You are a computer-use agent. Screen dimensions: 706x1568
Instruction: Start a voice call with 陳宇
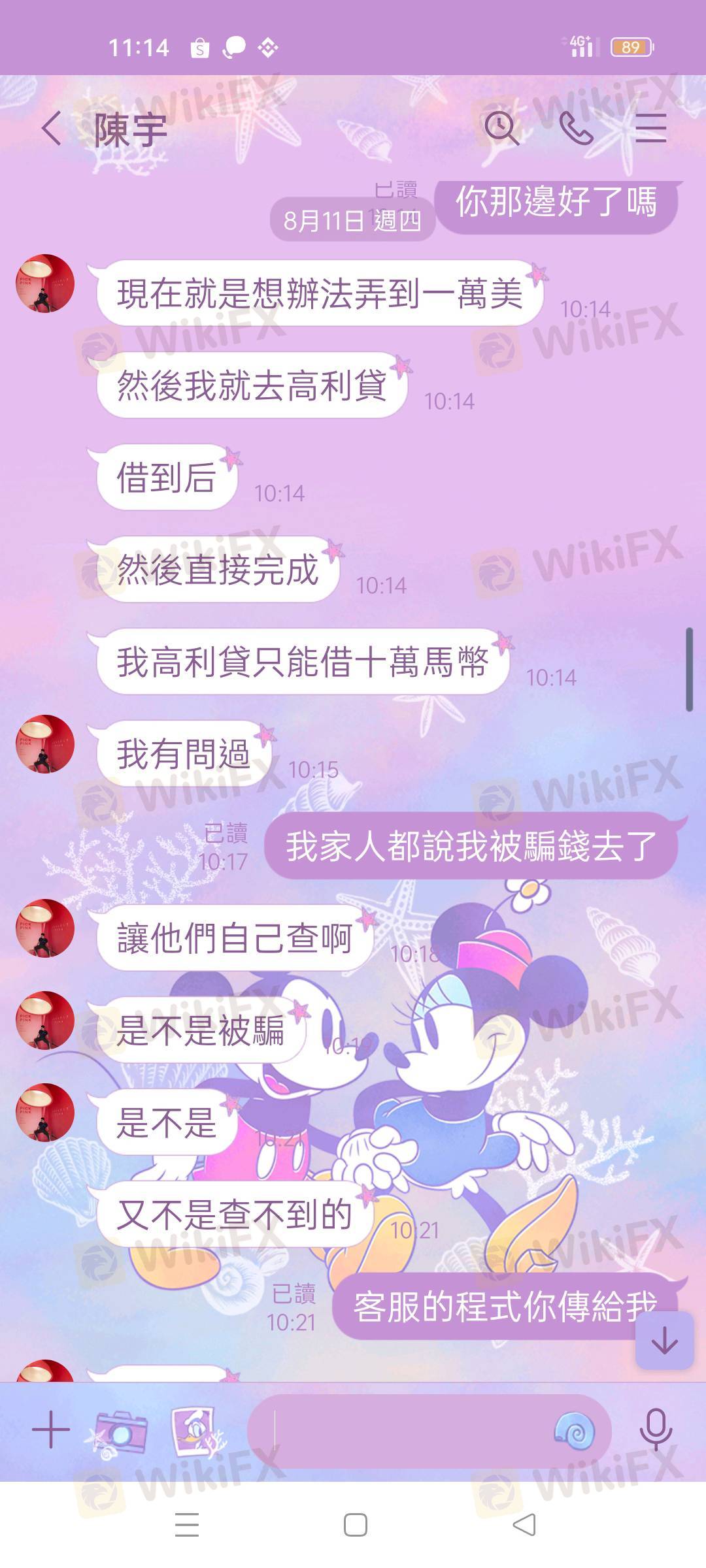(x=576, y=127)
